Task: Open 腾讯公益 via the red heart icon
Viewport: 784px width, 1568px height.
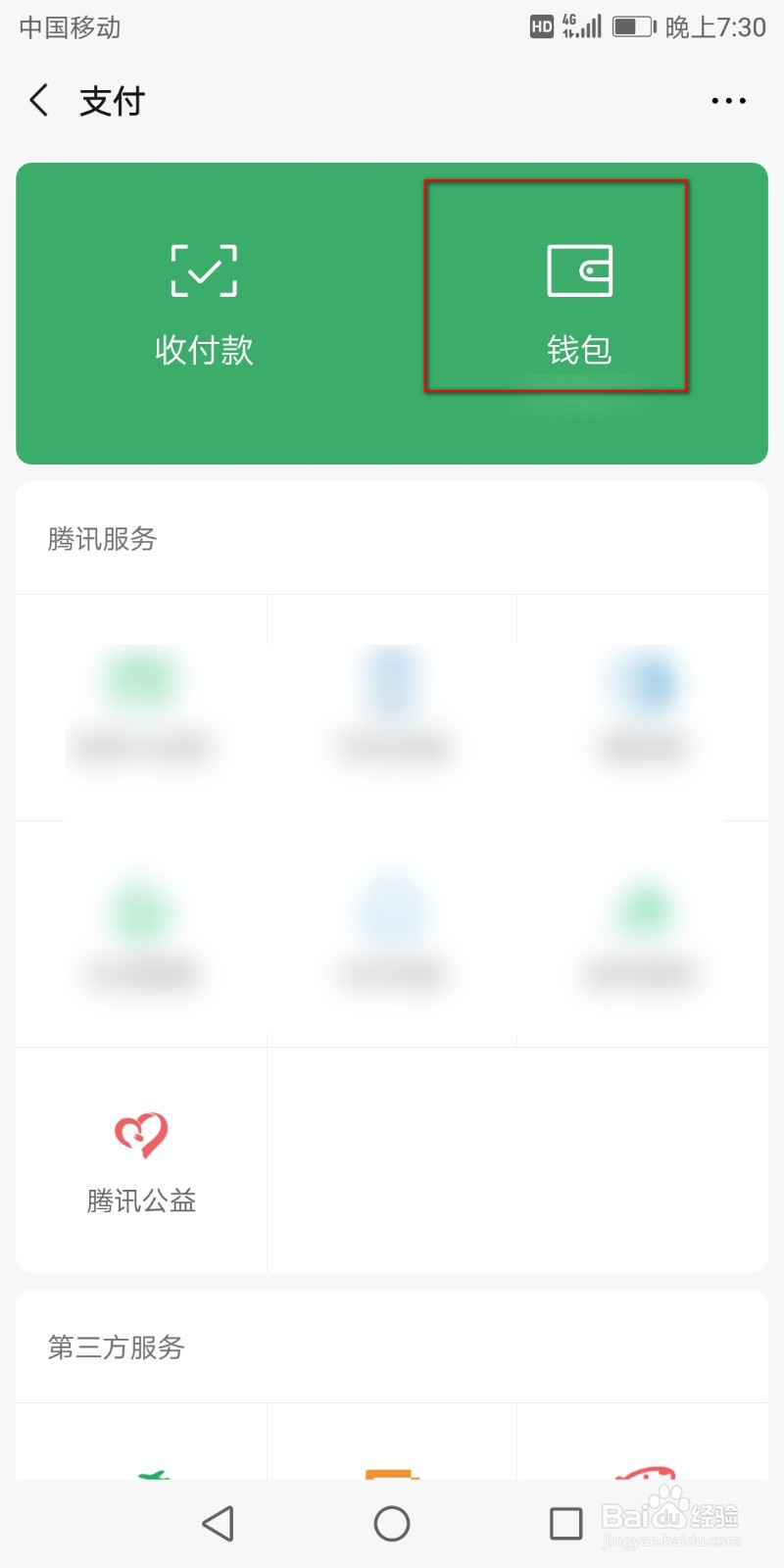Action: [x=140, y=1134]
